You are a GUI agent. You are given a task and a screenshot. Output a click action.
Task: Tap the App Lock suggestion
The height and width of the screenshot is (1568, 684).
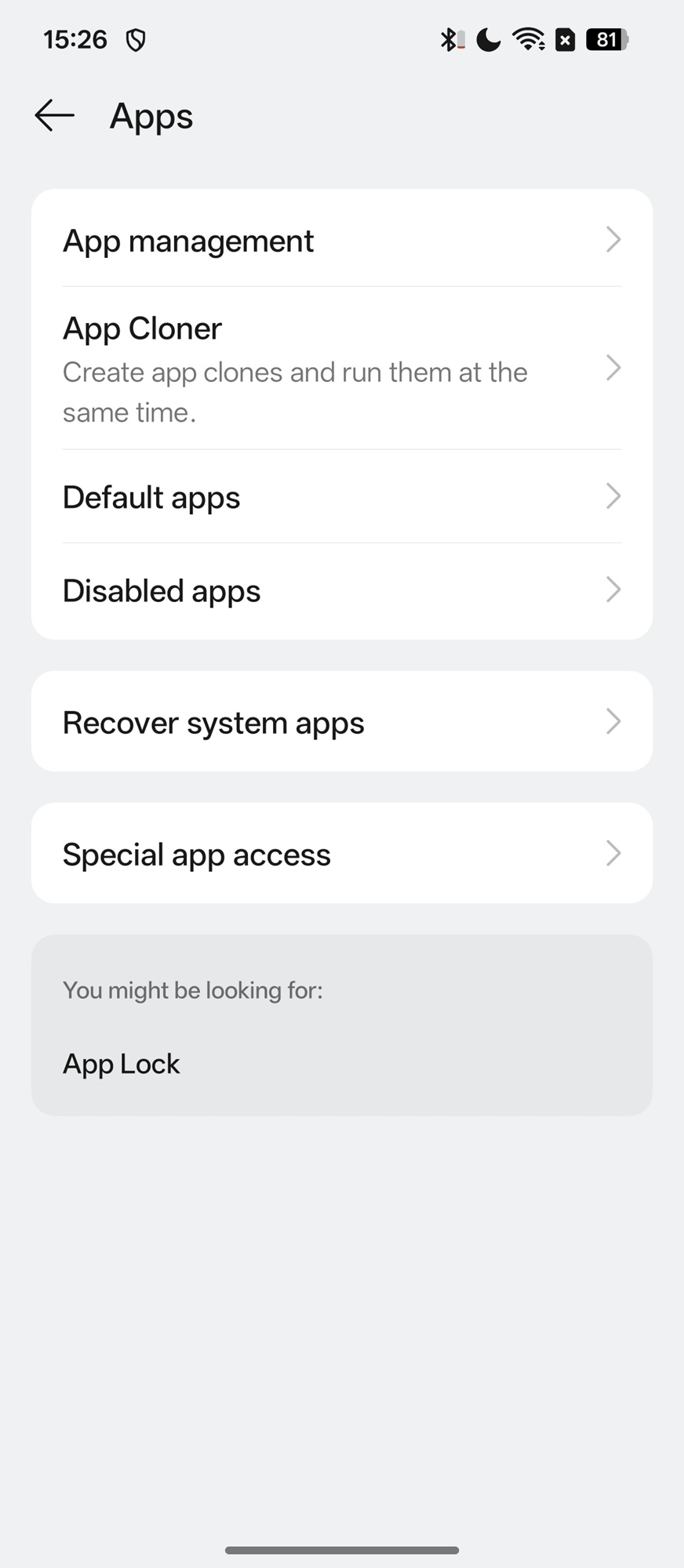tap(122, 1064)
